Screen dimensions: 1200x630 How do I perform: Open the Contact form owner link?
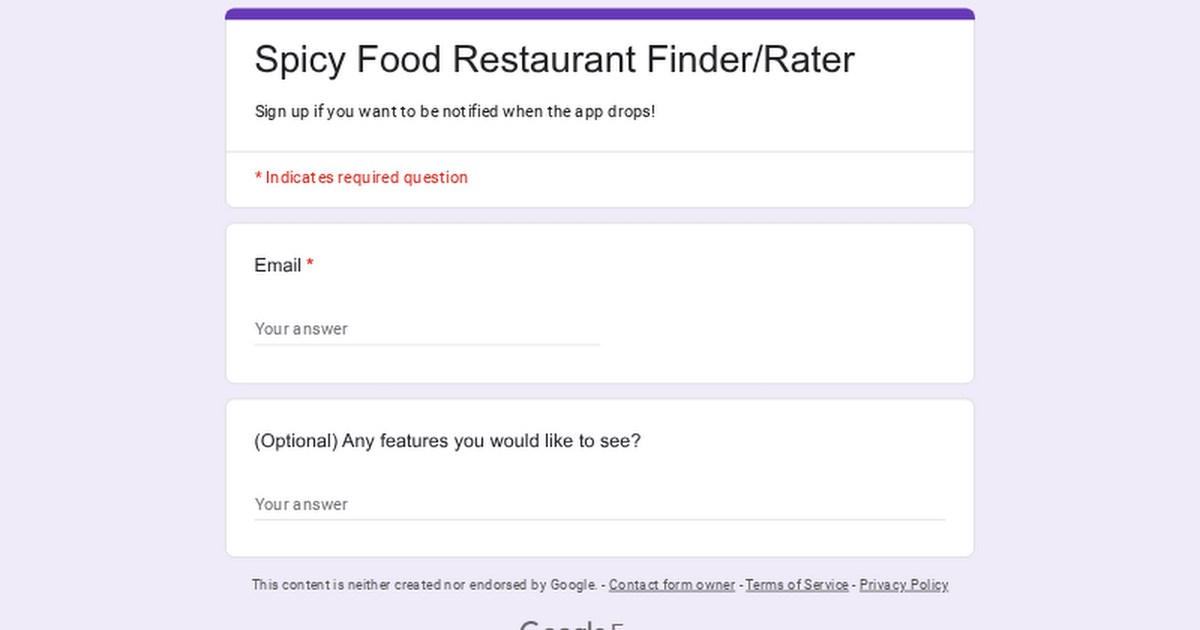[671, 585]
